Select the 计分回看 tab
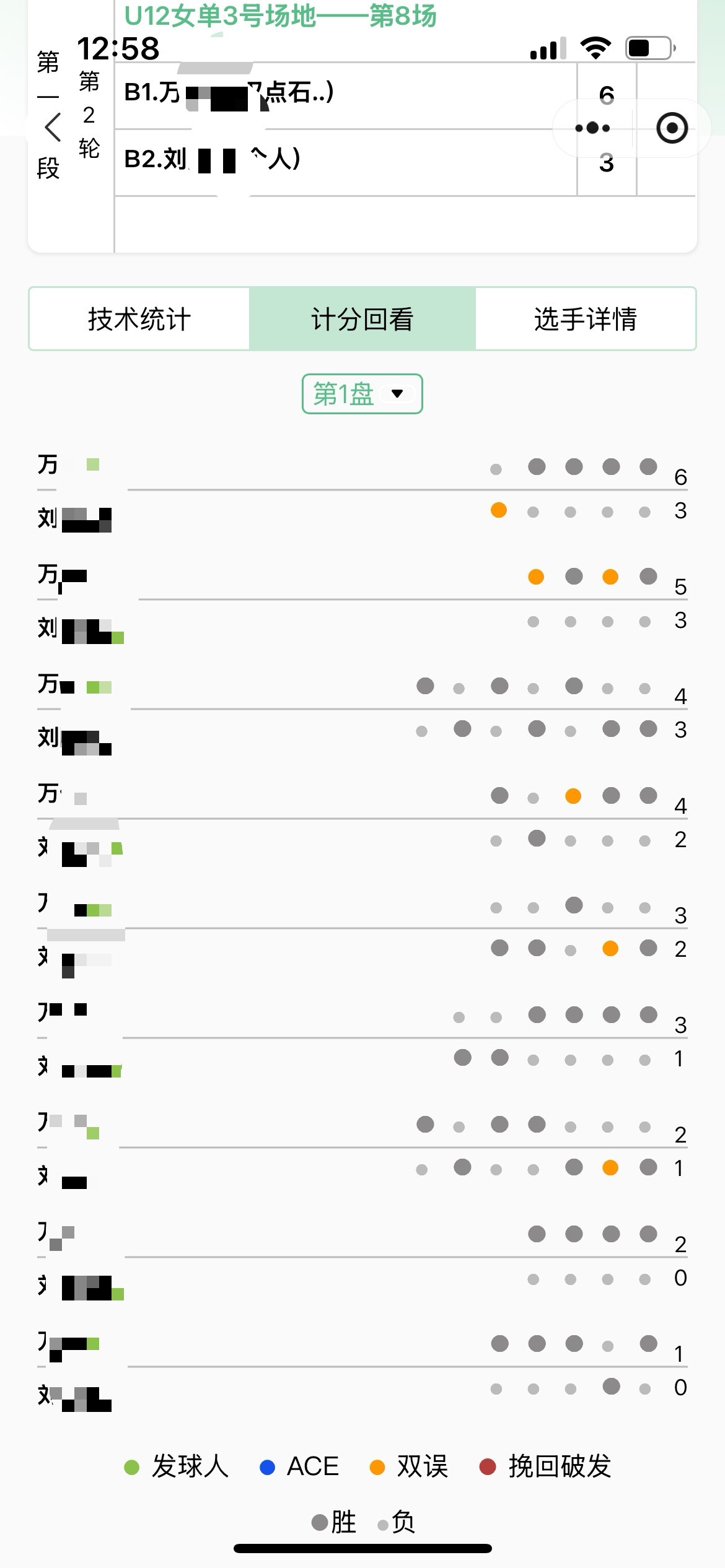Viewport: 725px width, 1568px height. pos(362,319)
